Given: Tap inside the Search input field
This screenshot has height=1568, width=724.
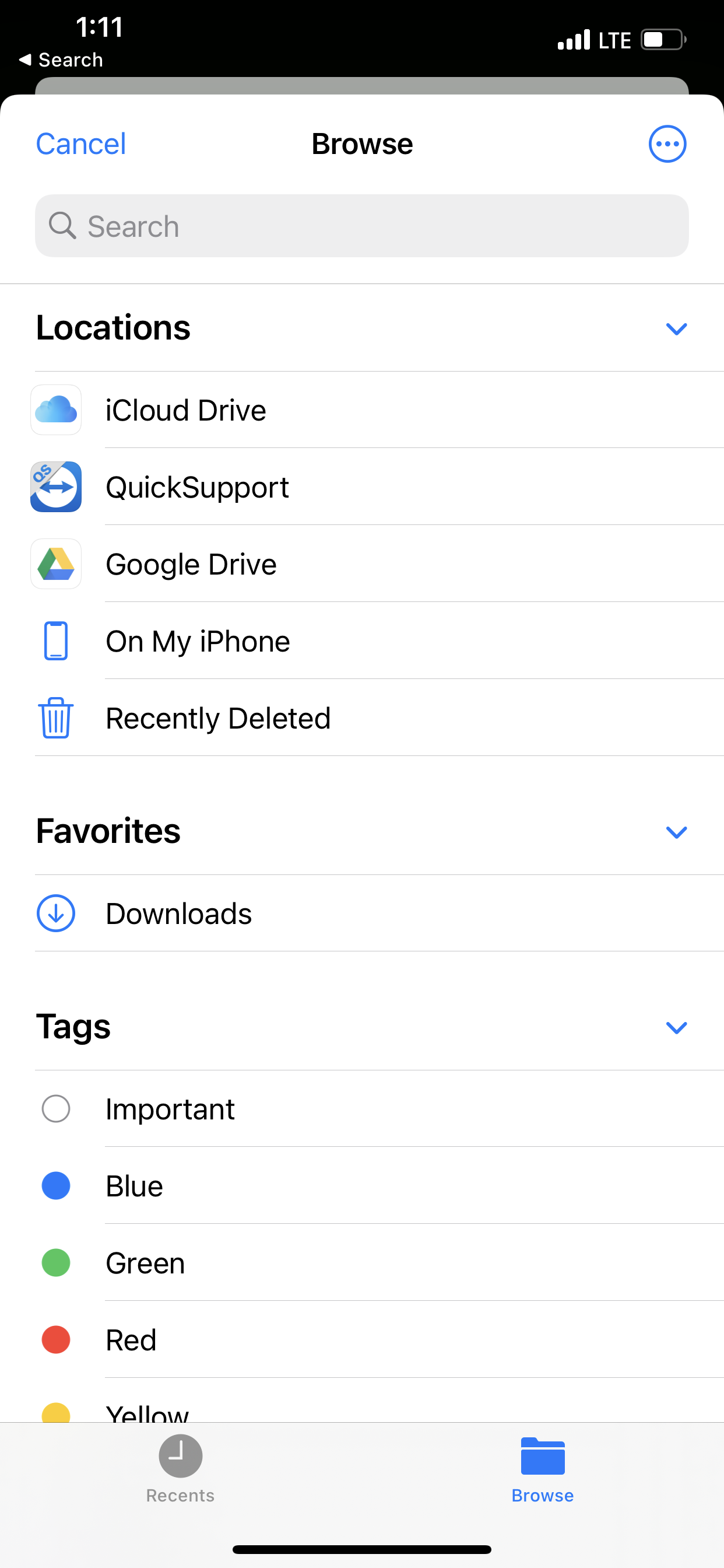Looking at the screenshot, I should tap(362, 226).
